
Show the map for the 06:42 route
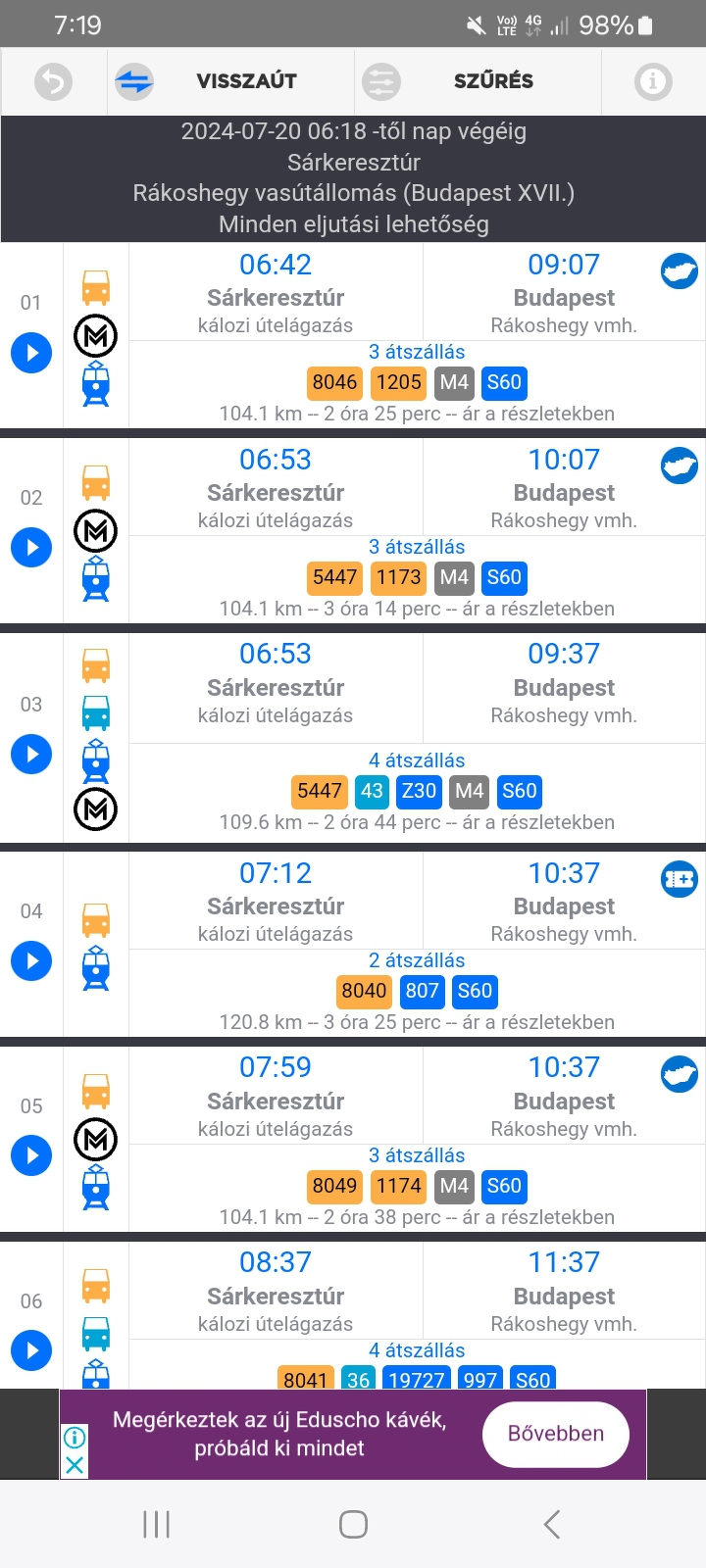[x=679, y=271]
